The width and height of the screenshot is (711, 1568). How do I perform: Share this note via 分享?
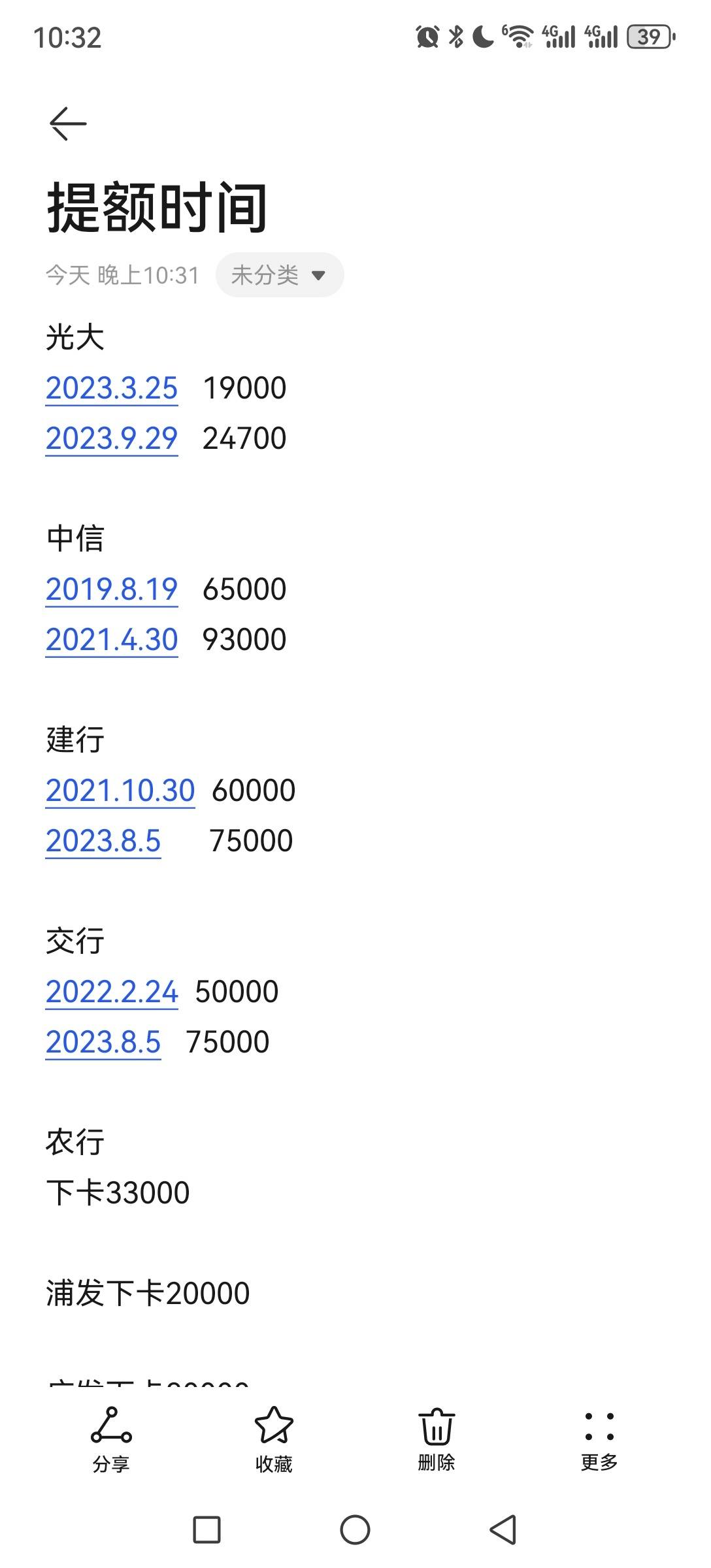[111, 1441]
